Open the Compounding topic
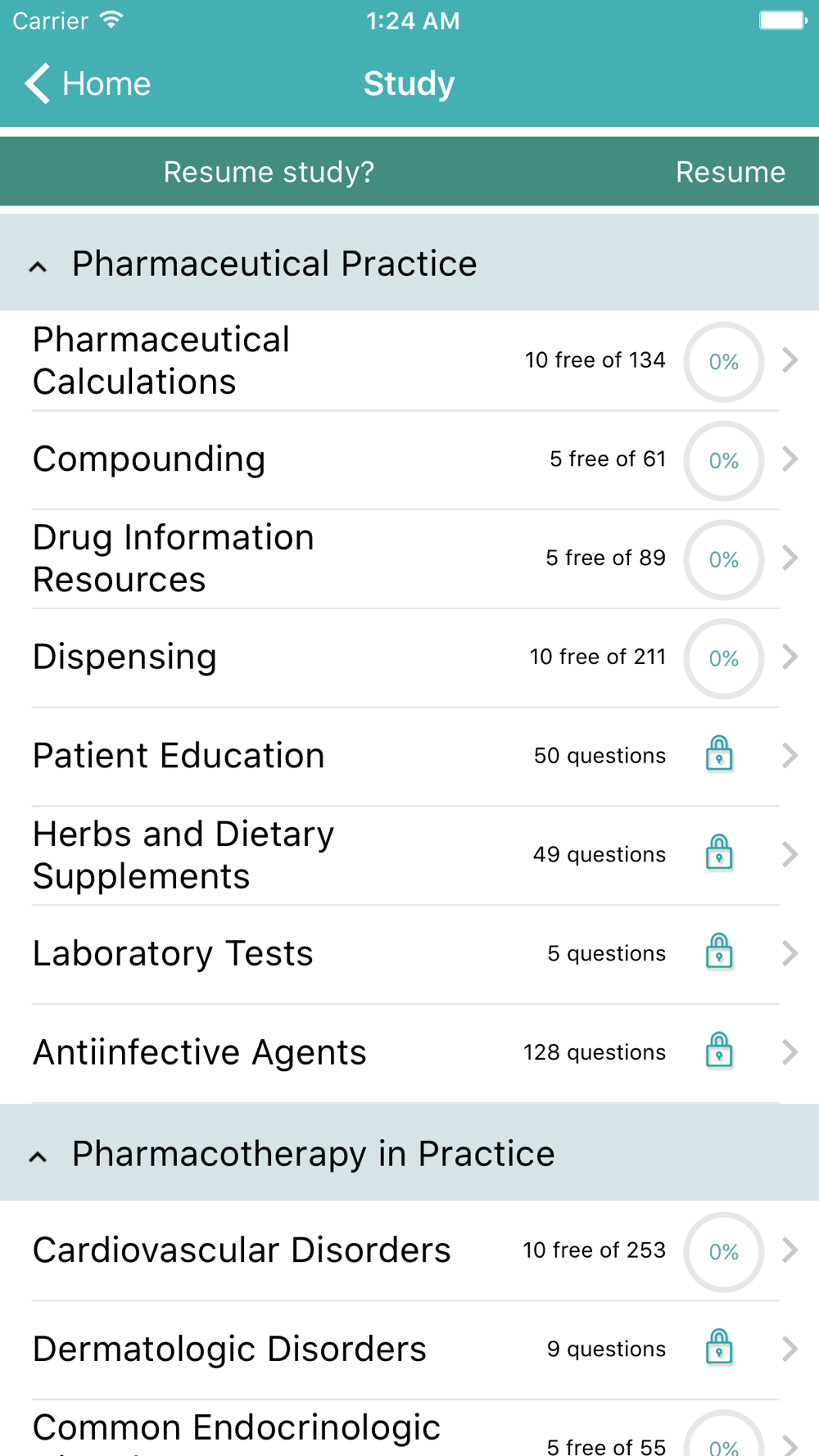Viewport: 819px width, 1456px height. coord(409,459)
